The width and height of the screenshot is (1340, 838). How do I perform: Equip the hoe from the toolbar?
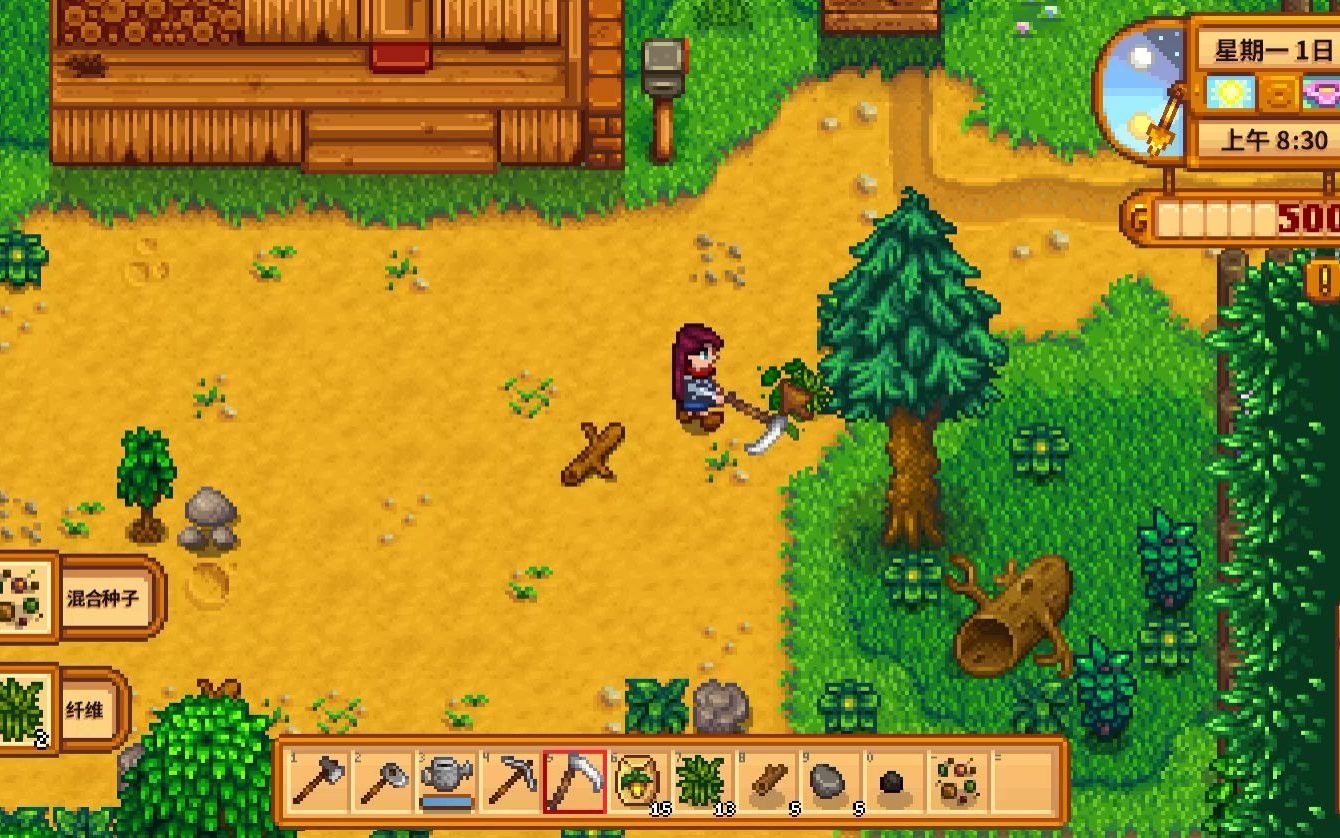(383, 782)
